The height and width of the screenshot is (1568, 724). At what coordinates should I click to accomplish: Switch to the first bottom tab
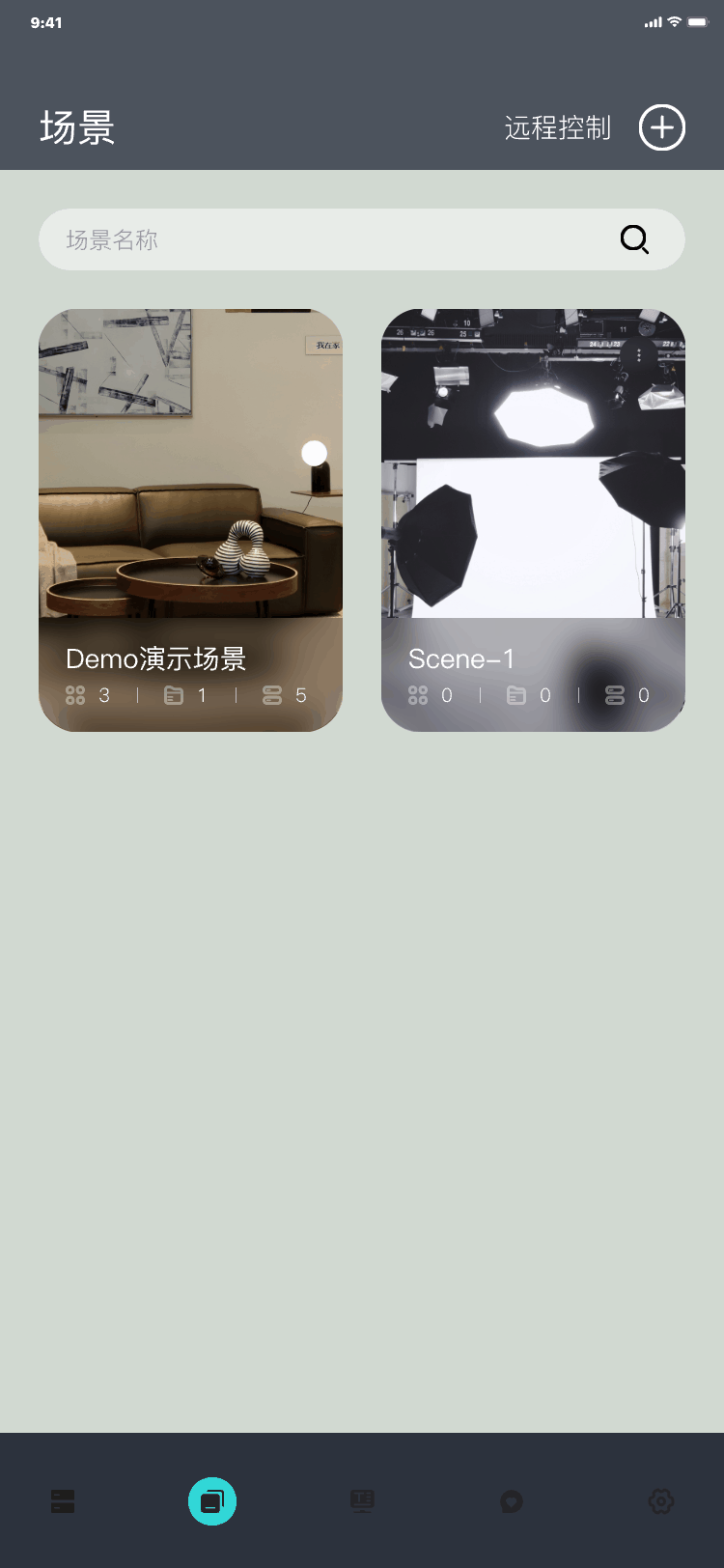coord(63,1501)
